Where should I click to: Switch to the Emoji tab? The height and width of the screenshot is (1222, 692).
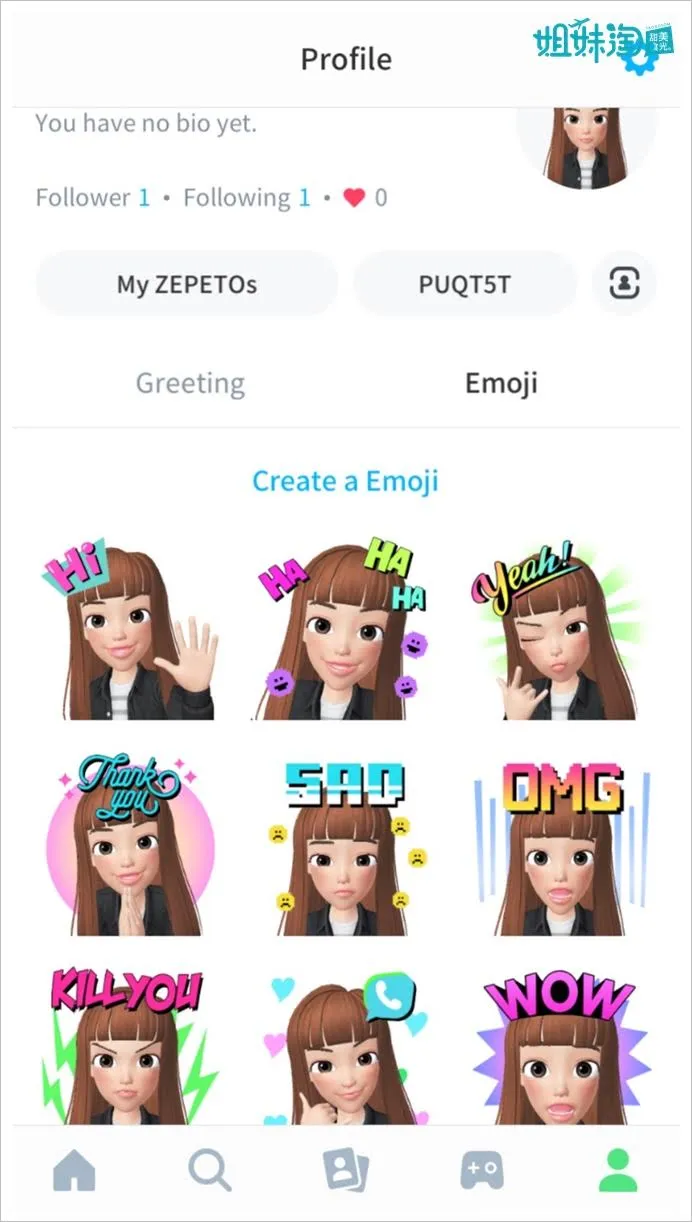pyautogui.click(x=501, y=384)
